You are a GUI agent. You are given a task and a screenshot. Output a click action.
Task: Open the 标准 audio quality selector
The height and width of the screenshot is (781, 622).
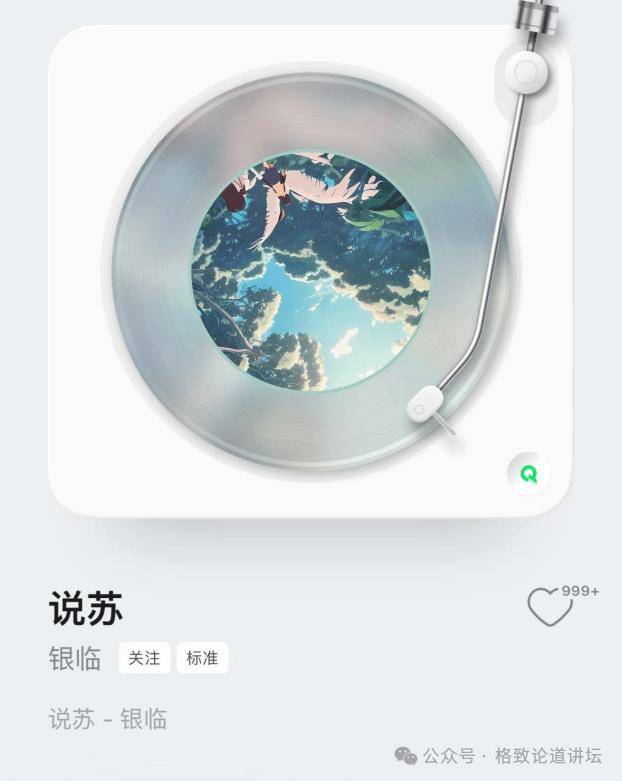pyautogui.click(x=202, y=658)
